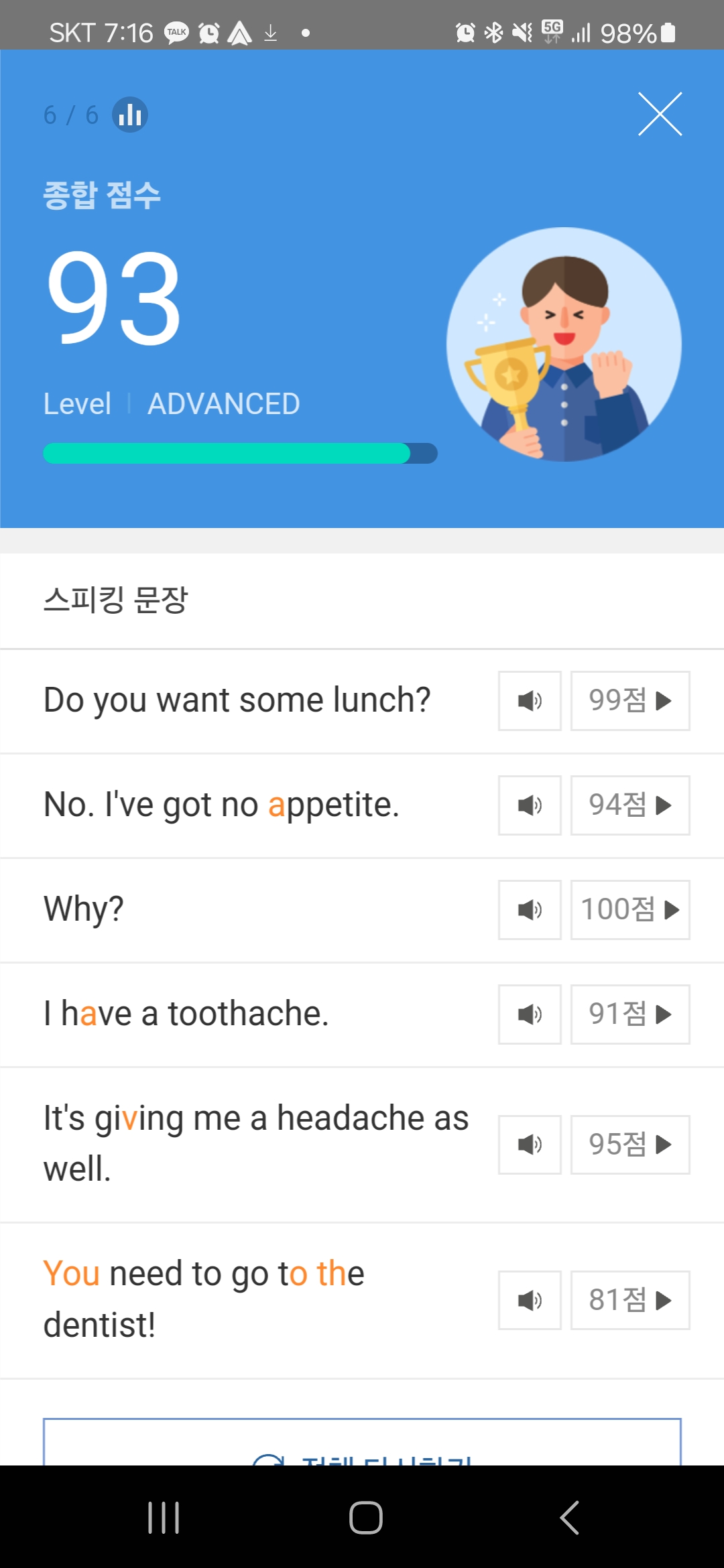Open the statistics chart icon
The width and height of the screenshot is (724, 1568).
tap(130, 115)
